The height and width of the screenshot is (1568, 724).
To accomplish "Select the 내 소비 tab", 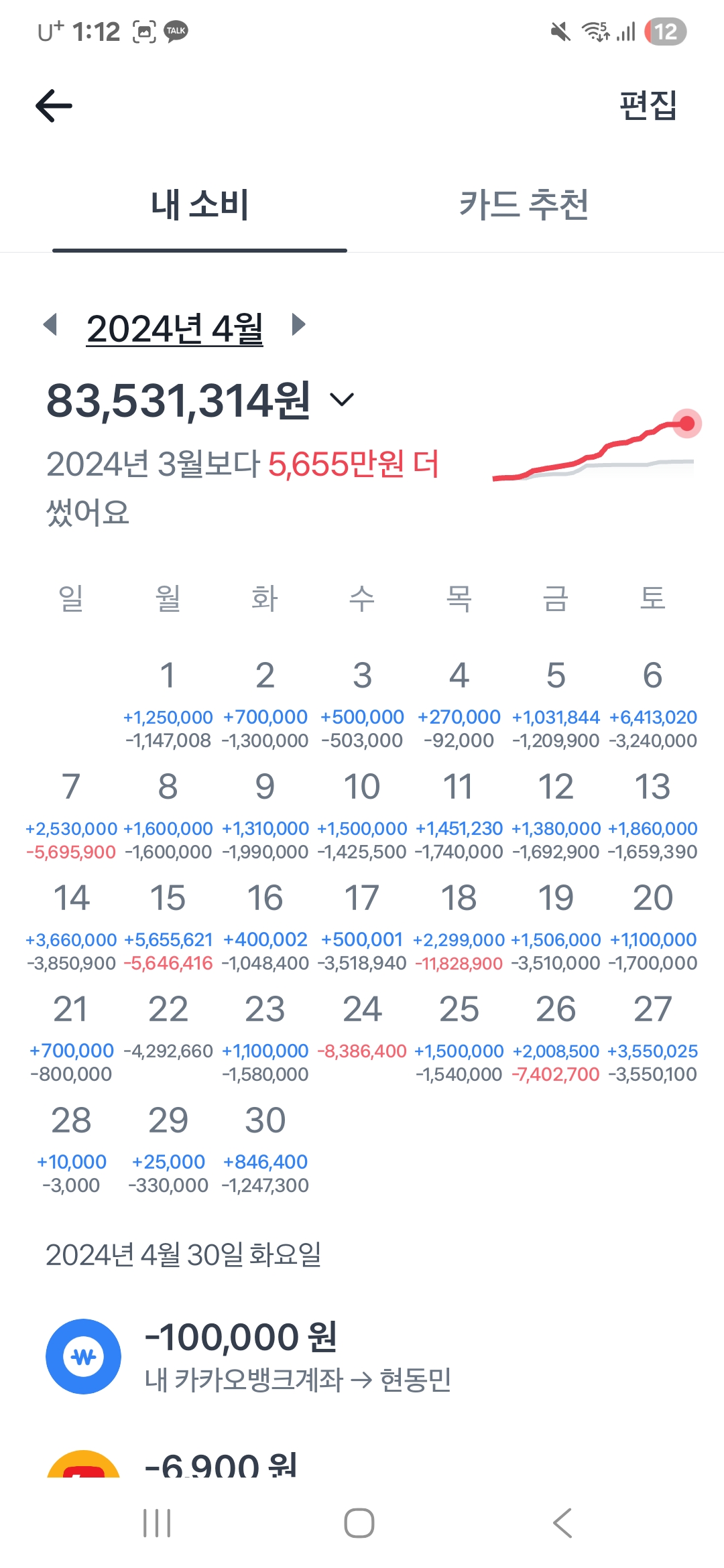I will pyautogui.click(x=200, y=205).
